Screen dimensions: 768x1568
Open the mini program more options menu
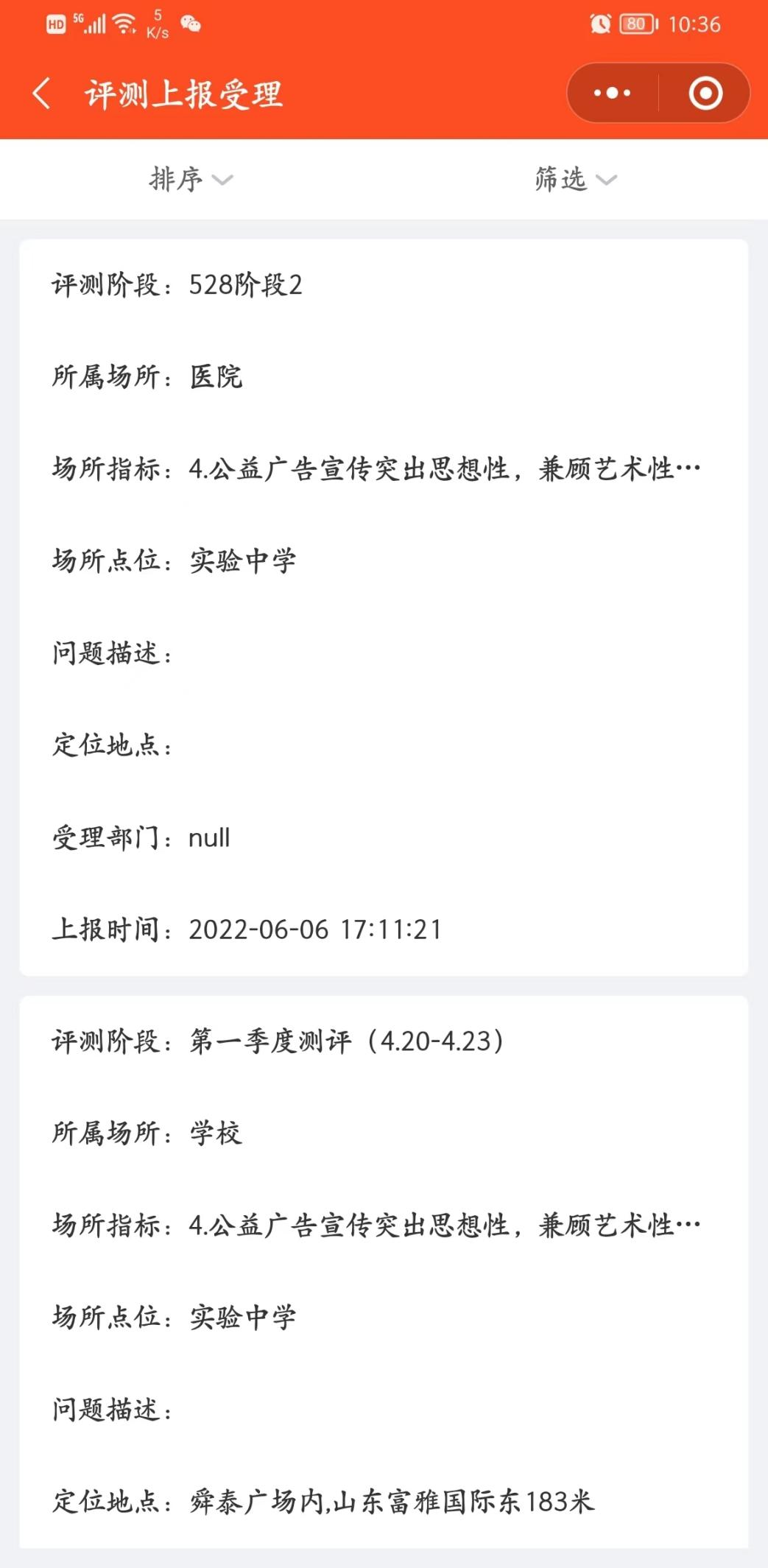click(613, 93)
